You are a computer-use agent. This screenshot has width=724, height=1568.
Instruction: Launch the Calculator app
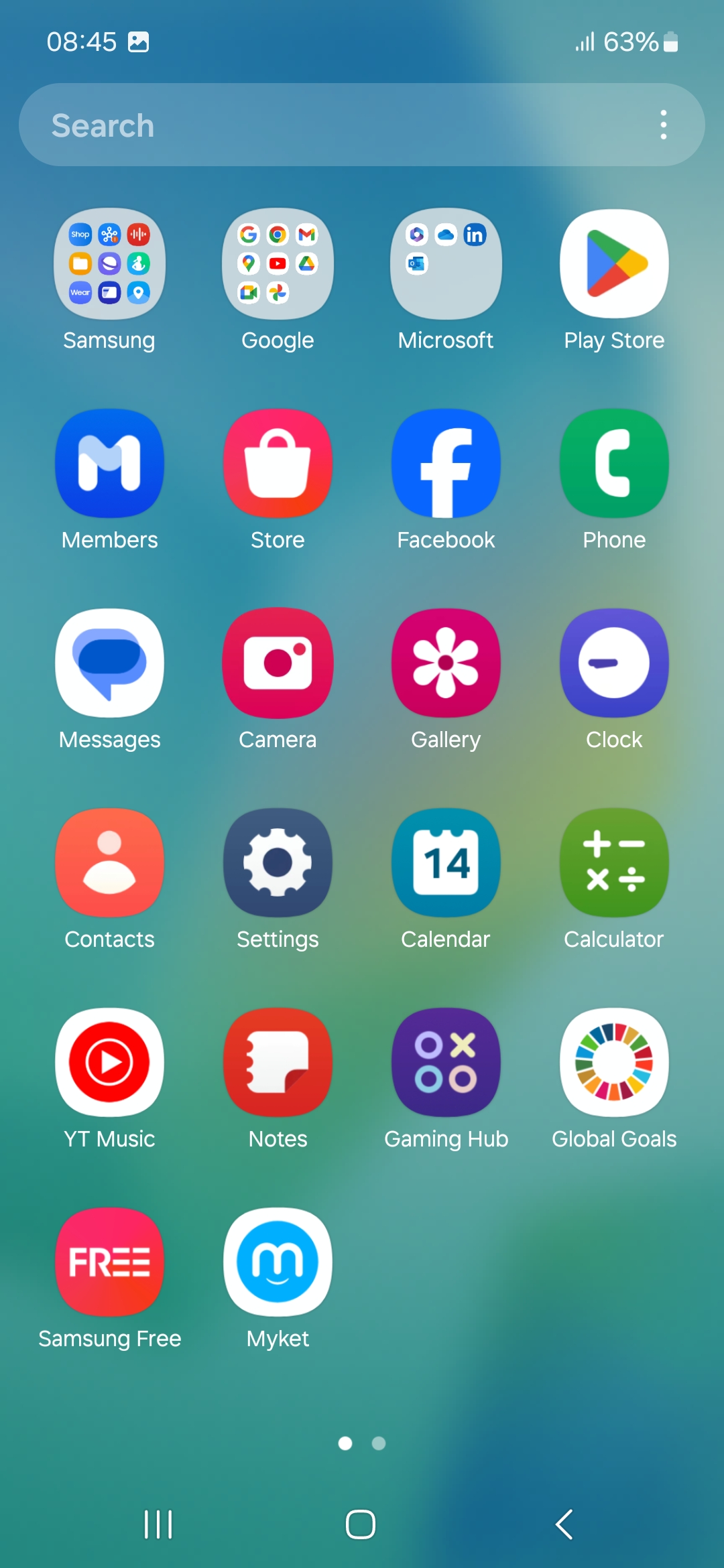point(614,862)
